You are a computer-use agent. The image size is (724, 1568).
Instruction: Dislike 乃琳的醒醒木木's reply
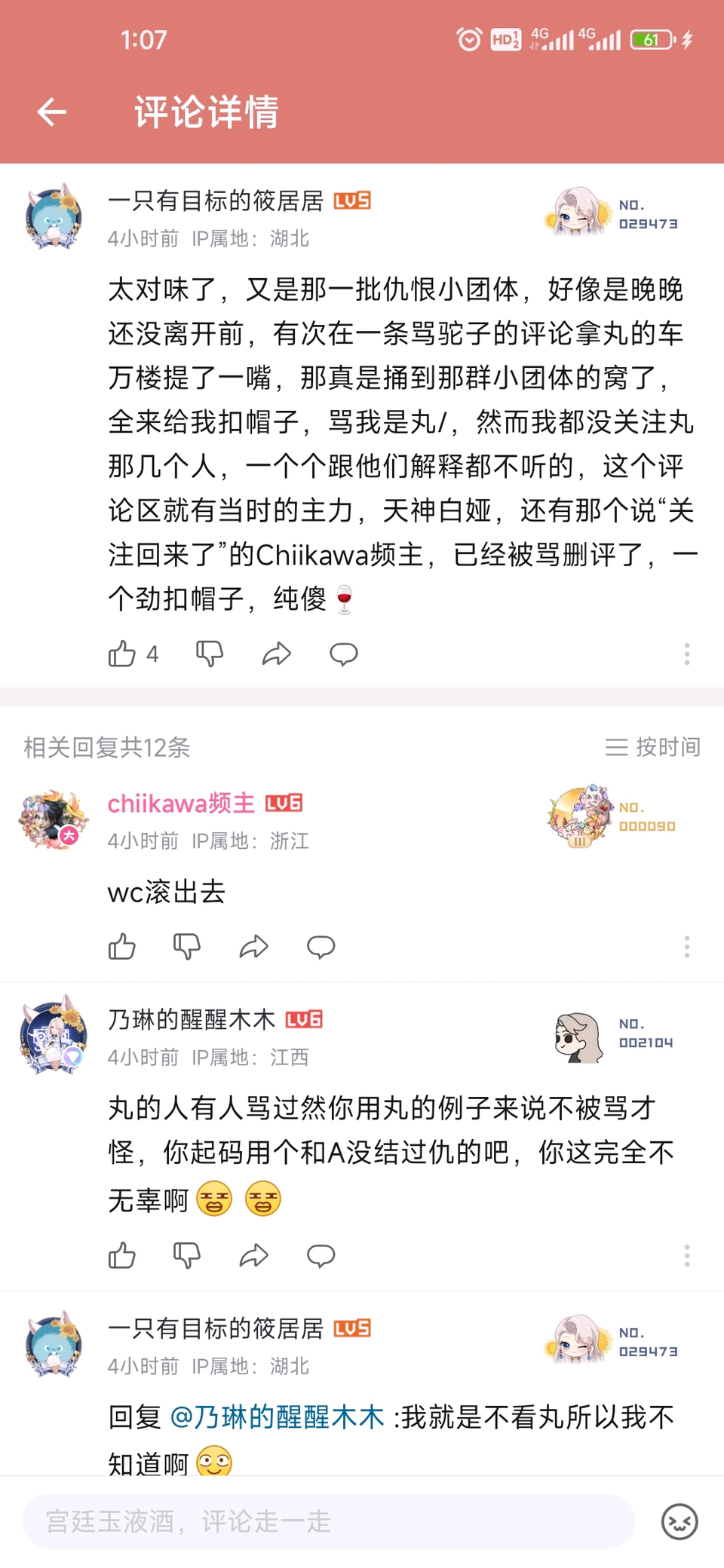pos(187,1255)
